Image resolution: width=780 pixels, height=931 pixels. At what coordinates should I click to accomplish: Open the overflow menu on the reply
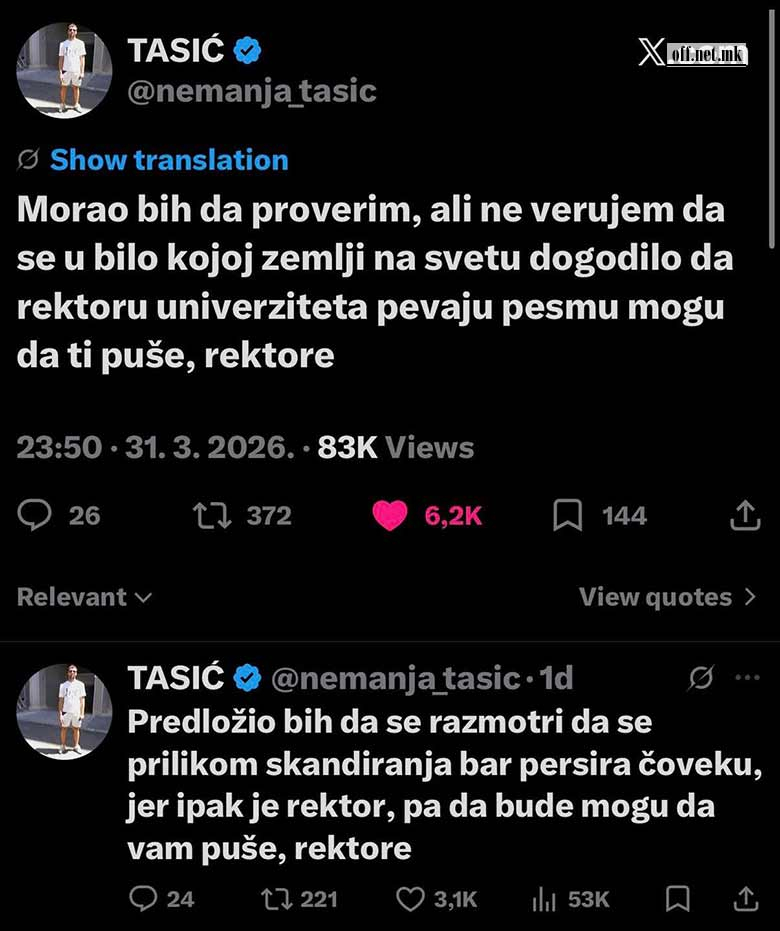(747, 678)
